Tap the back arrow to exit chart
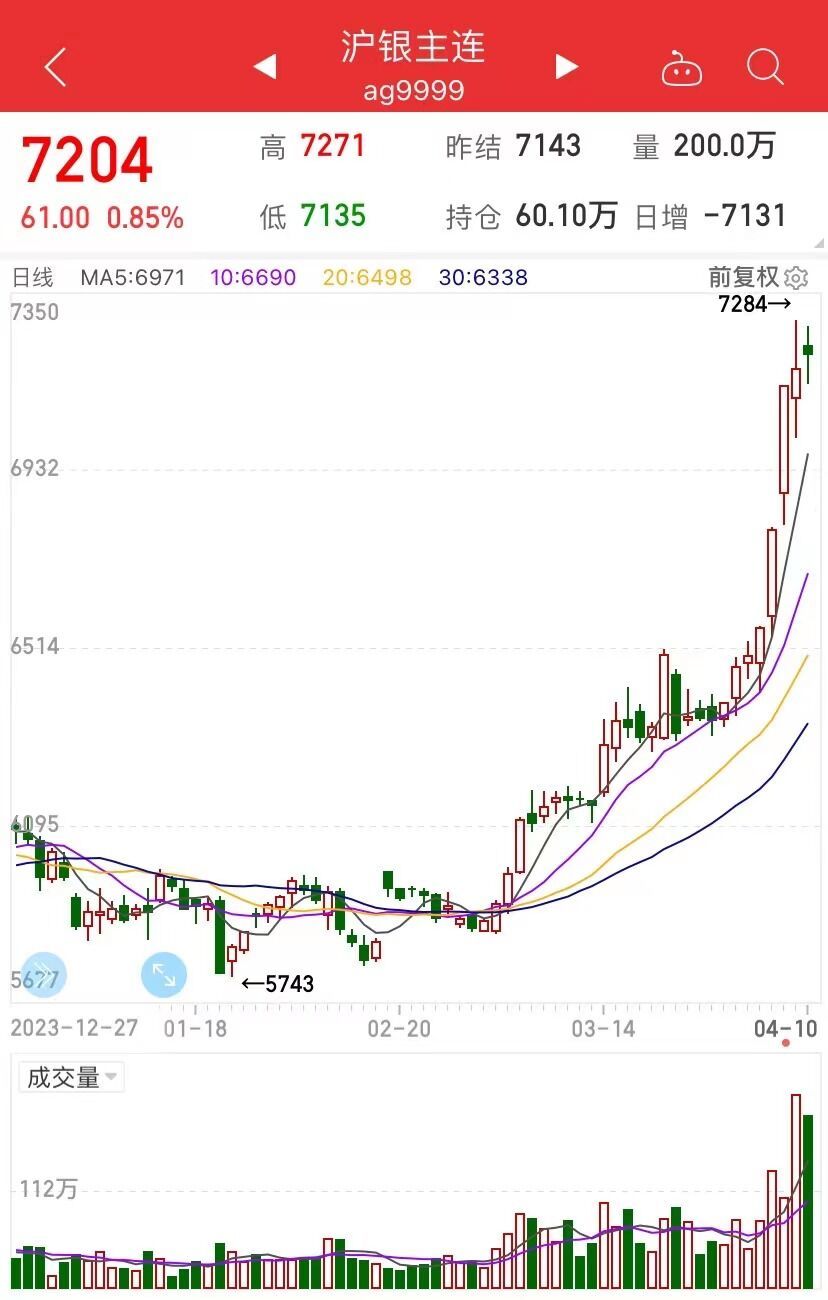828x1300 pixels. tap(55, 65)
